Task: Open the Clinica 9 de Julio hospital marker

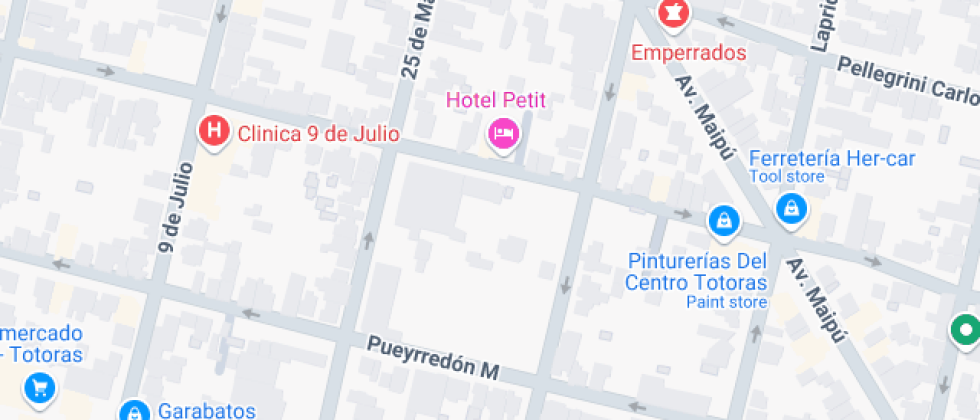Action: (x=213, y=130)
